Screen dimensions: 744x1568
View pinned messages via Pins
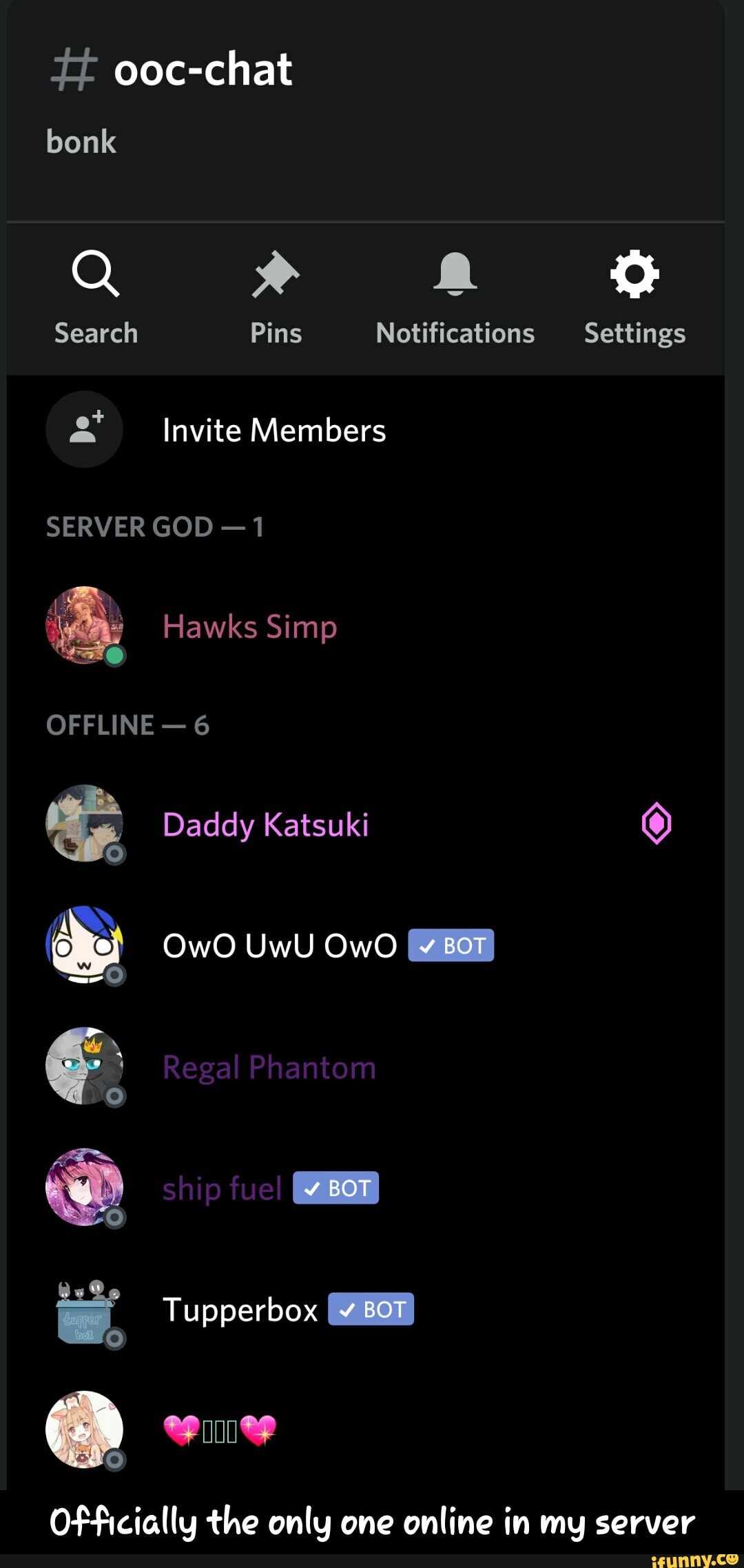click(276, 298)
